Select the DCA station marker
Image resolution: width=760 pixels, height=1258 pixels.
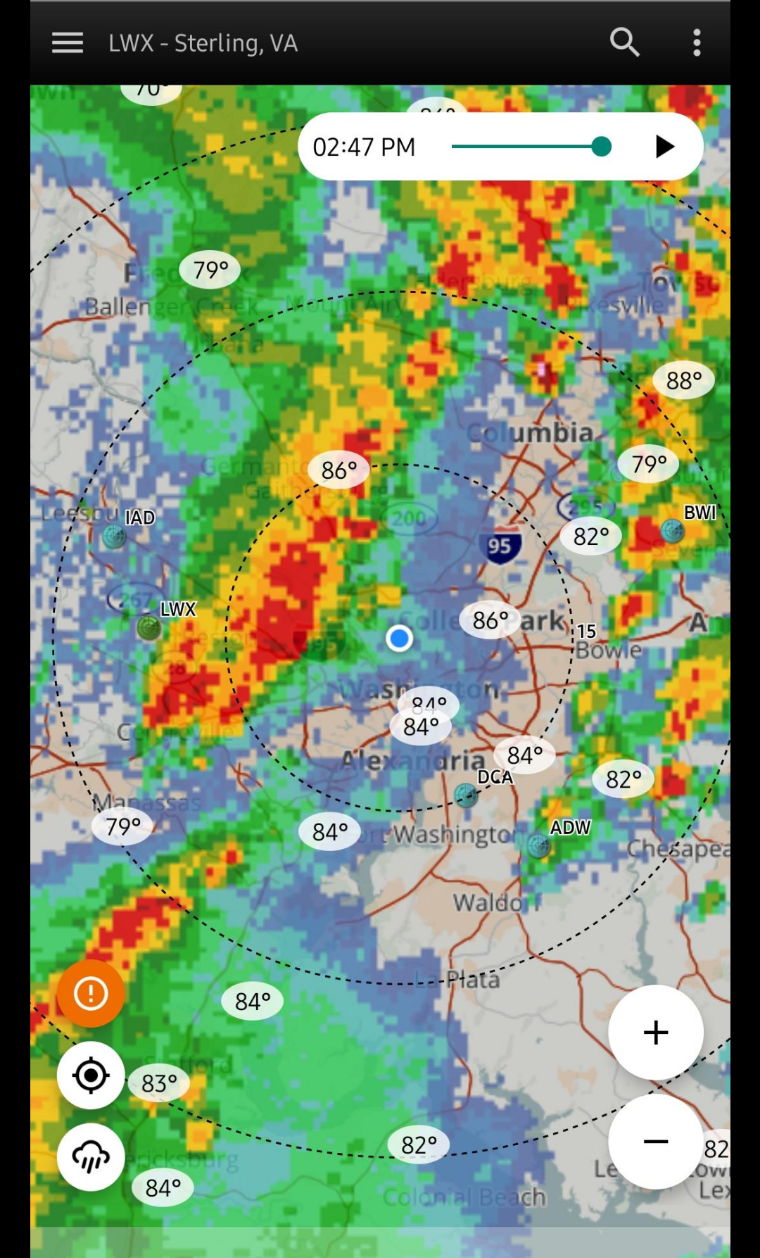[x=466, y=795]
